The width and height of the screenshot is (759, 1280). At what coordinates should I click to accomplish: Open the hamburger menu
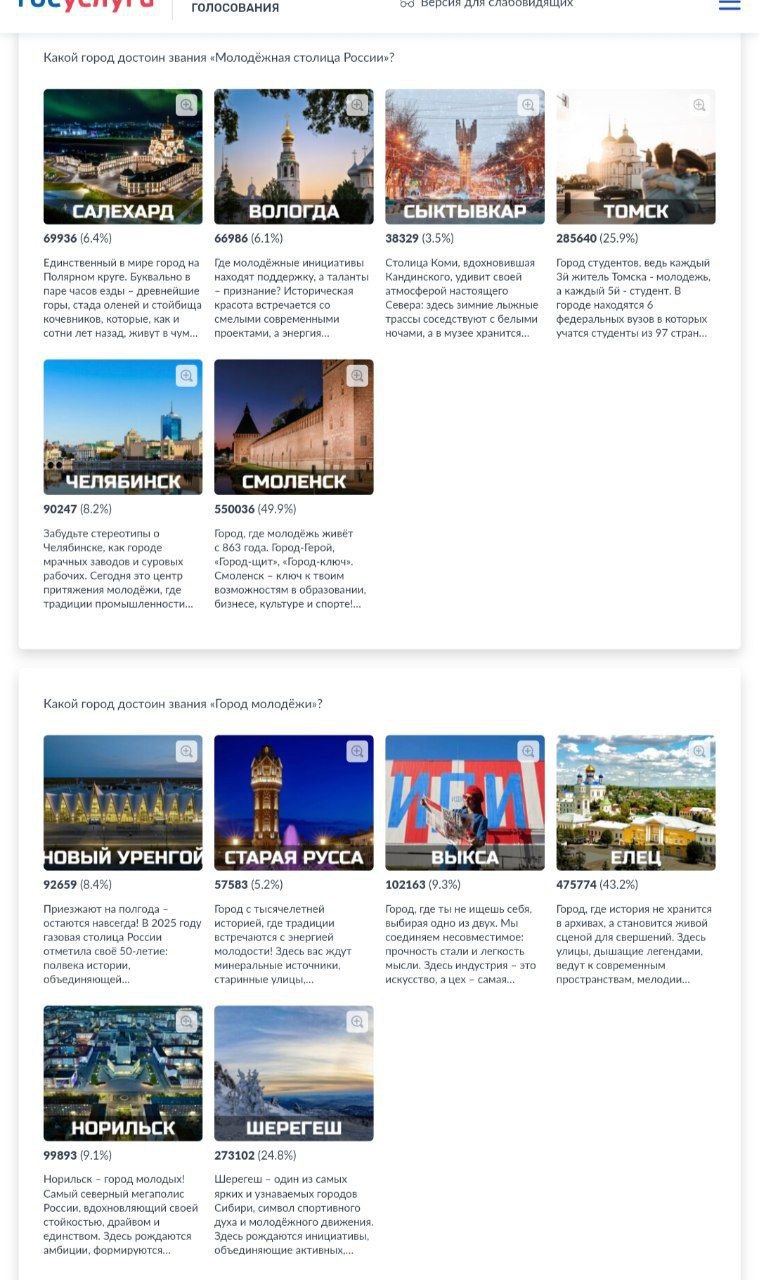(x=729, y=5)
